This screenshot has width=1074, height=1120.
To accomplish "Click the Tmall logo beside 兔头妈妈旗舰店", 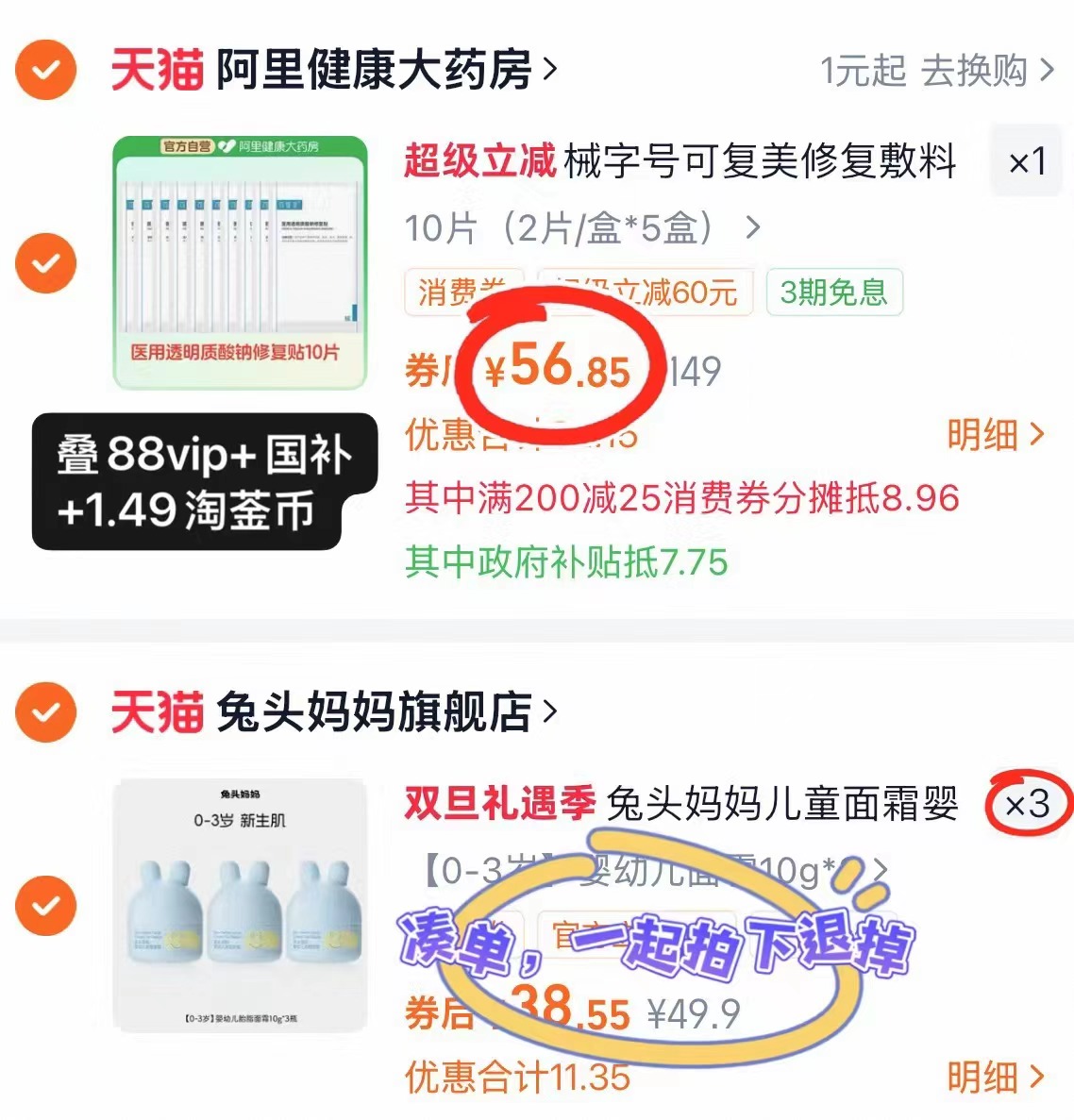I will coord(159,712).
